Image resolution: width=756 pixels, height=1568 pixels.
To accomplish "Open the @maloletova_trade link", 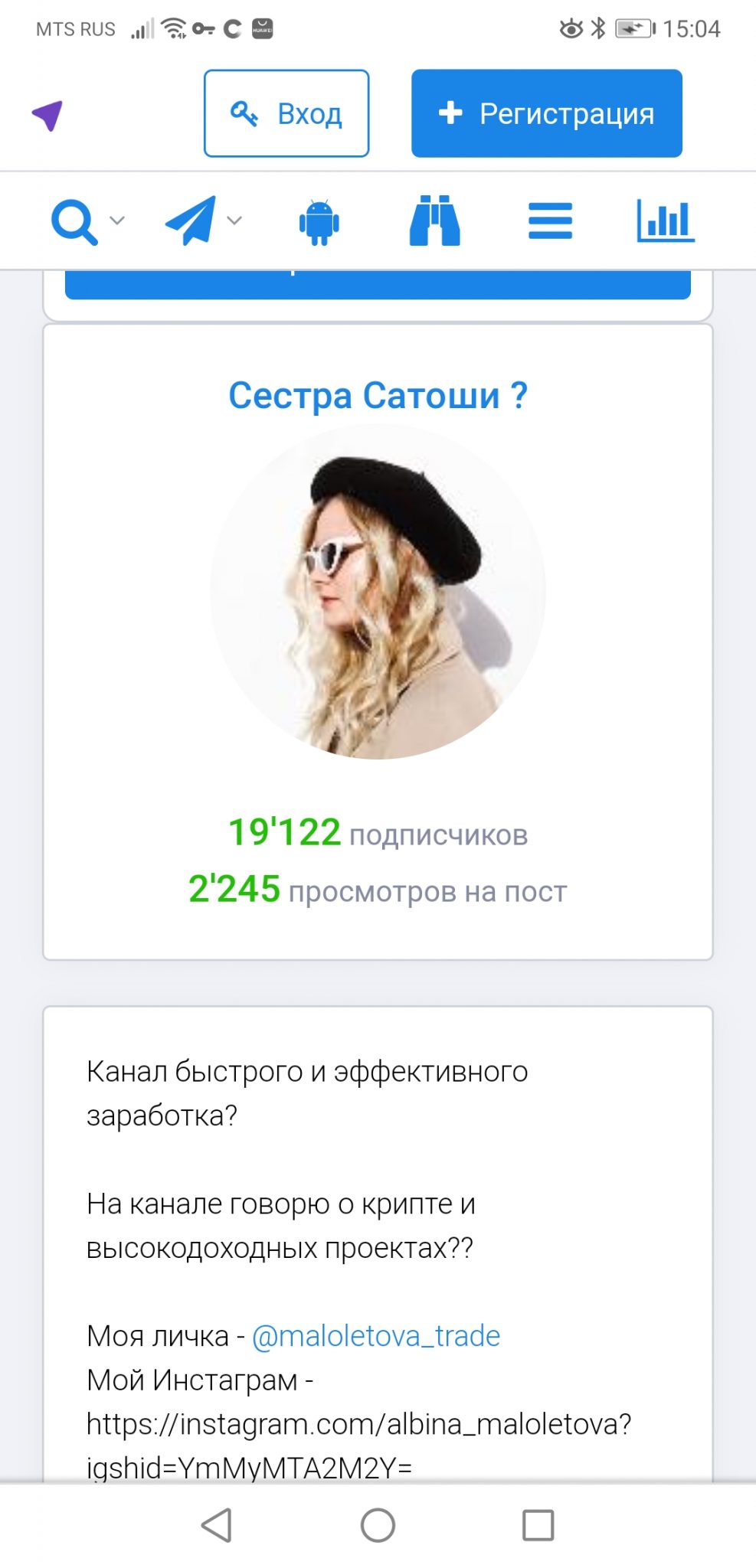I will 376,1336.
